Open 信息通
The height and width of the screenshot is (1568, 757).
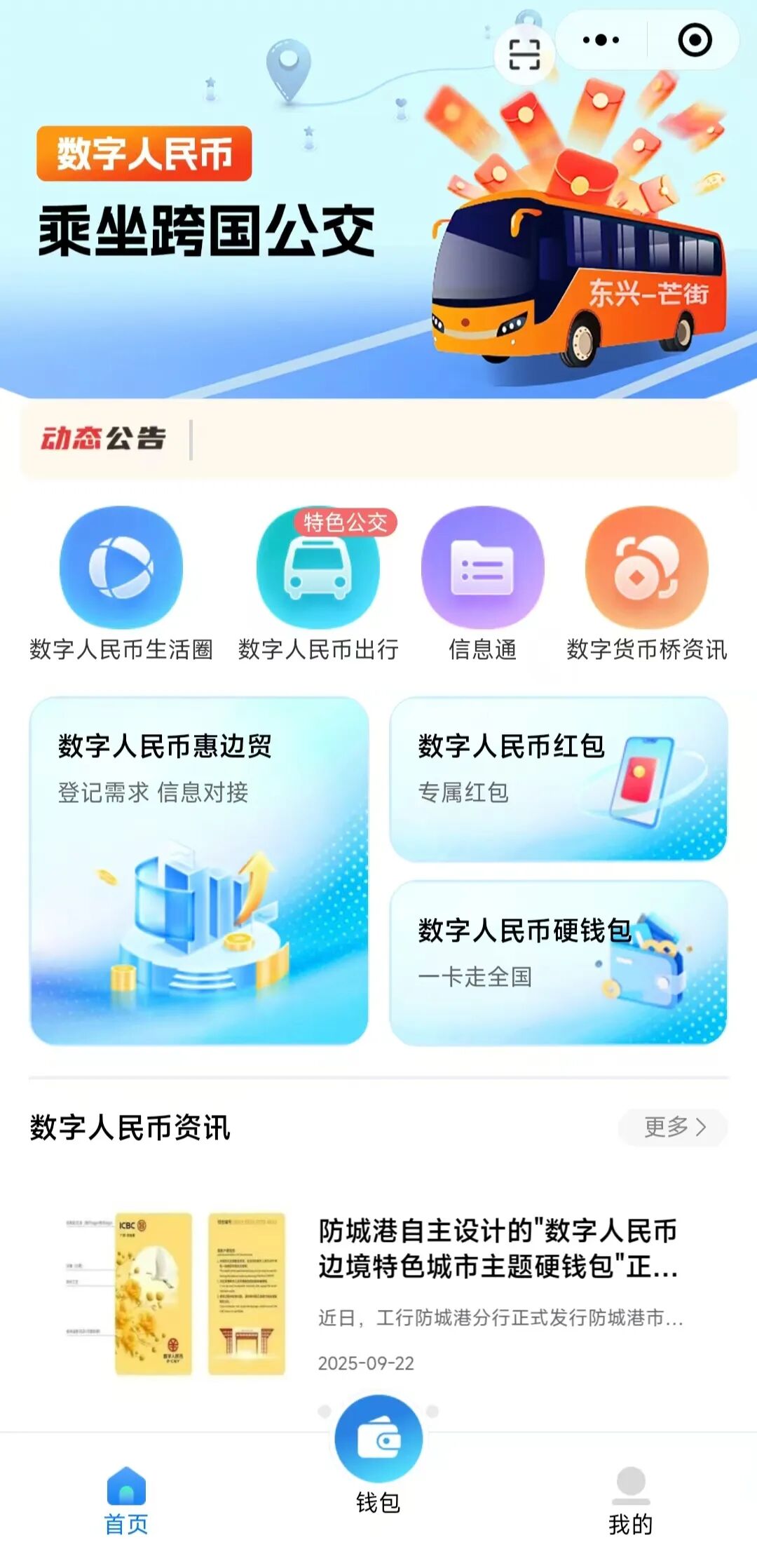click(482, 582)
